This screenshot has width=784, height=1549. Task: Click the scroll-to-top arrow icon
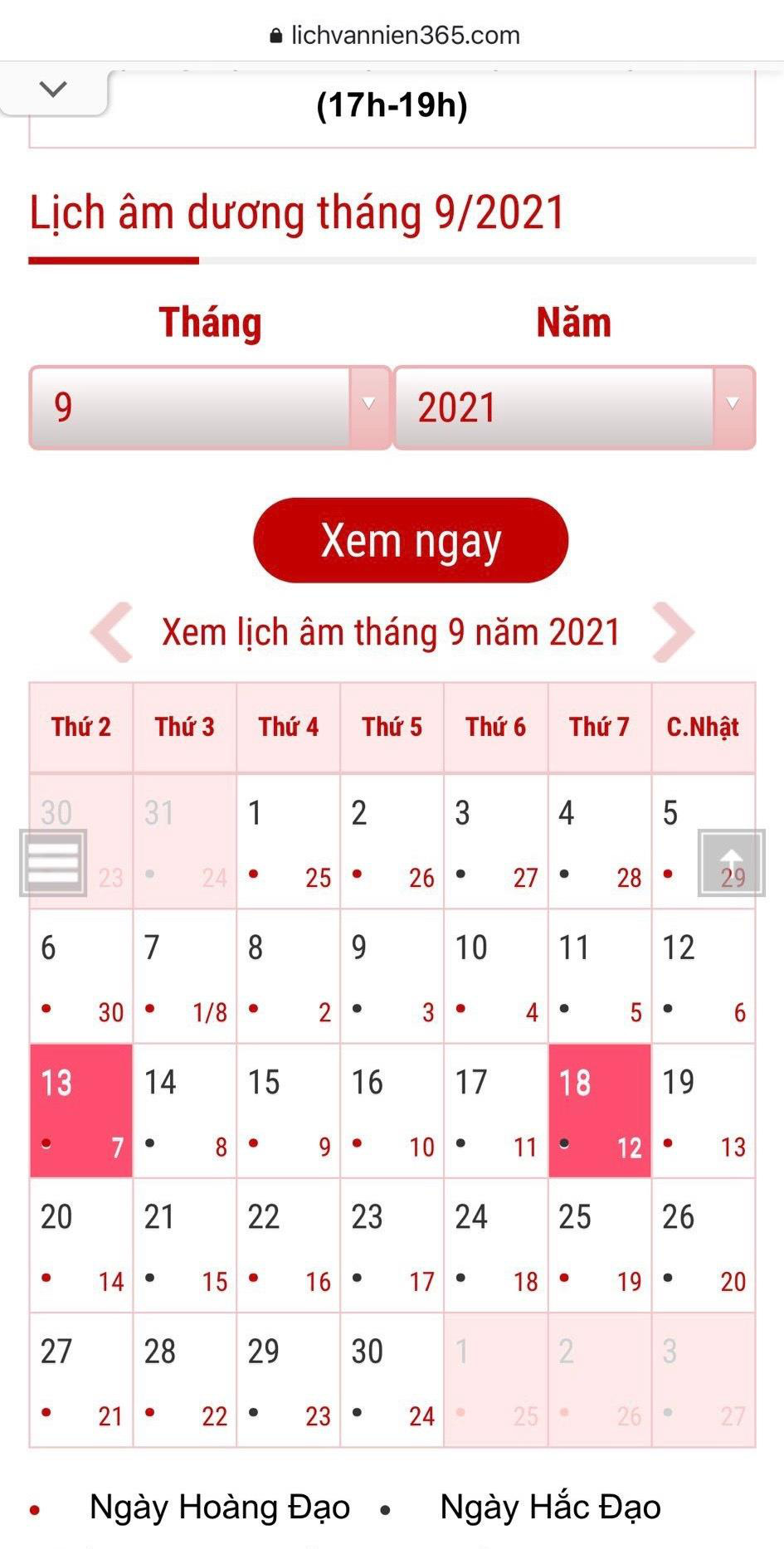pos(731,861)
